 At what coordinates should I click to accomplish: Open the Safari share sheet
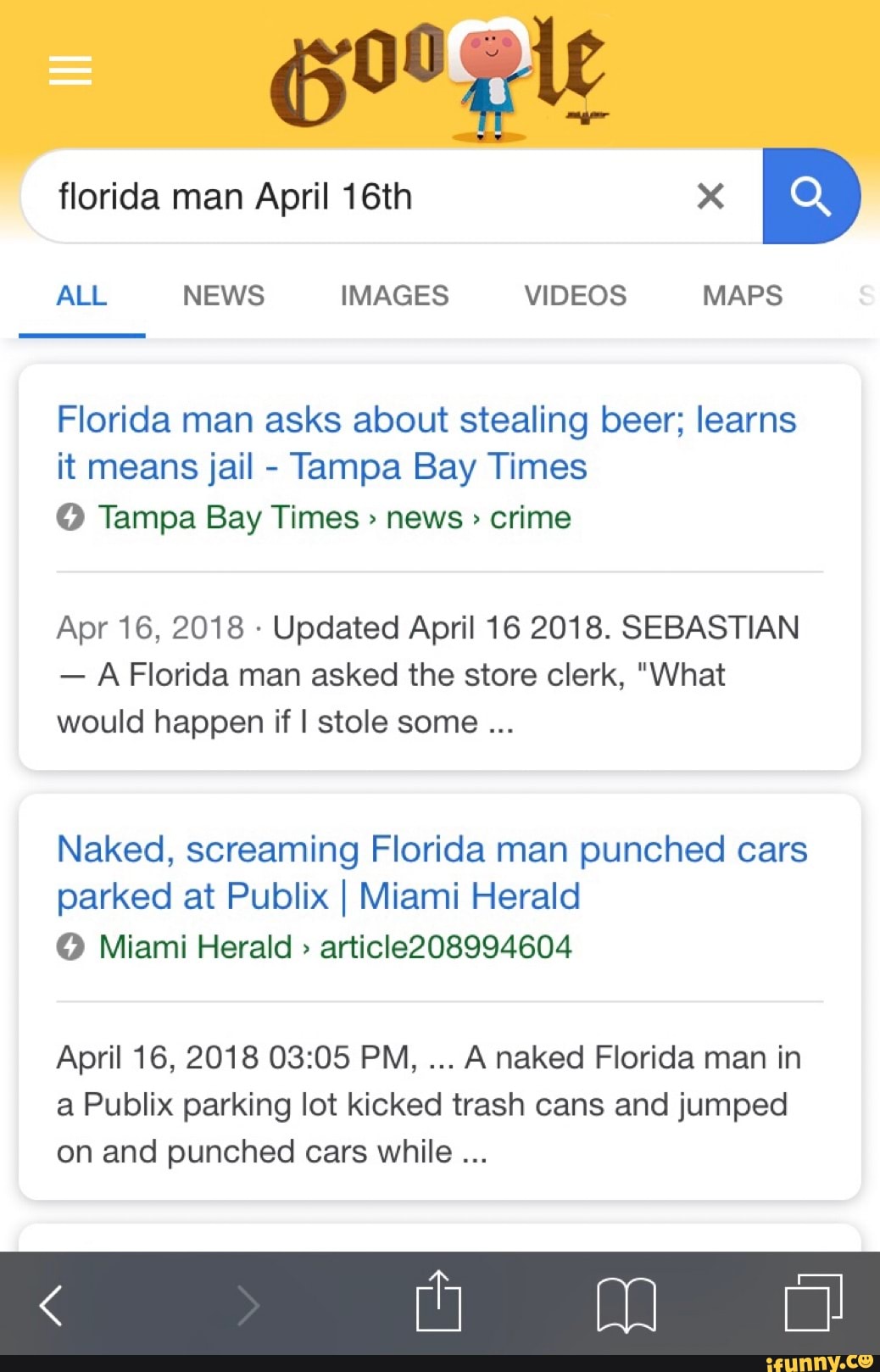coord(438,1302)
